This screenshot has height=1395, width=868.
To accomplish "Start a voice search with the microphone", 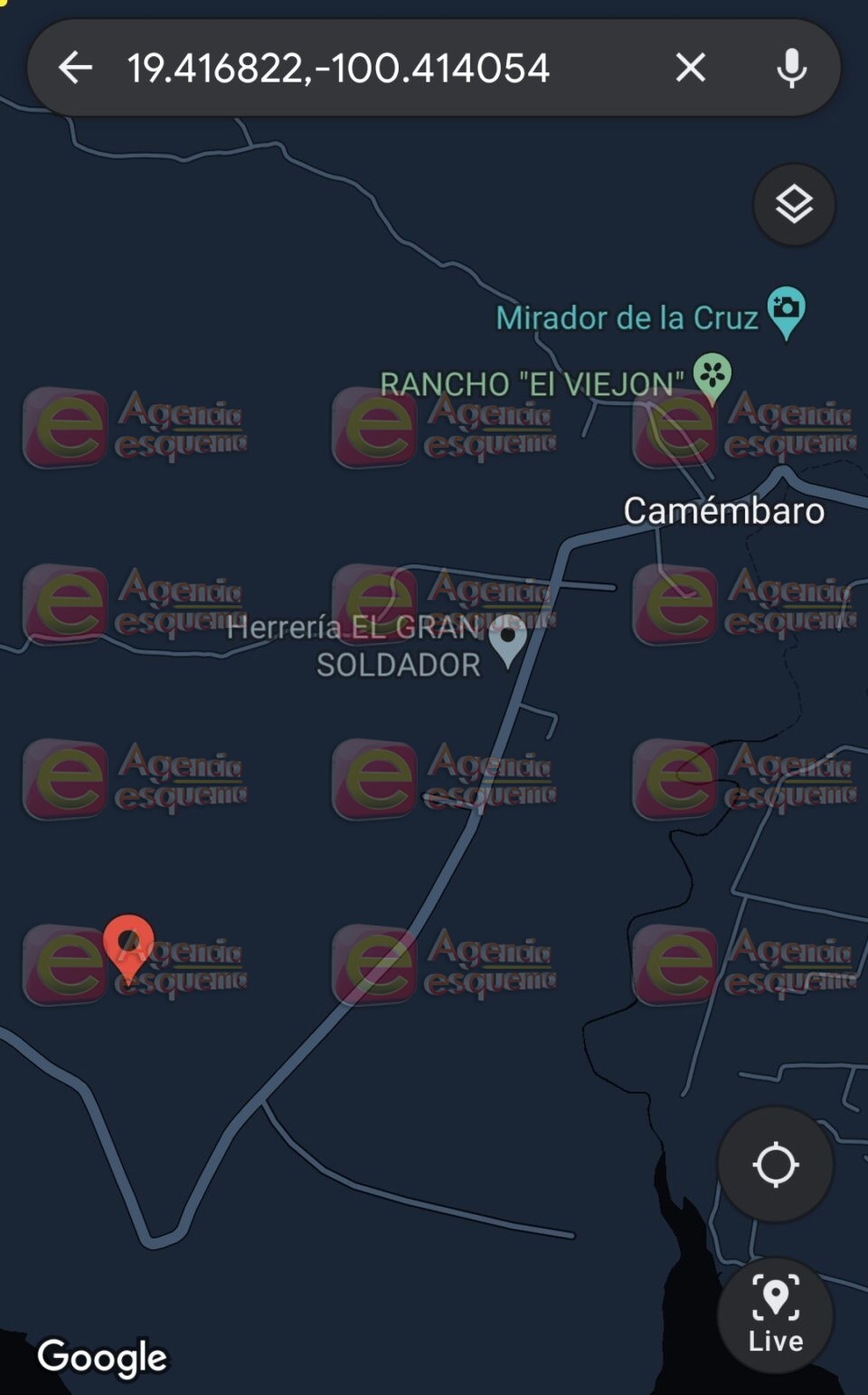I will (791, 68).
